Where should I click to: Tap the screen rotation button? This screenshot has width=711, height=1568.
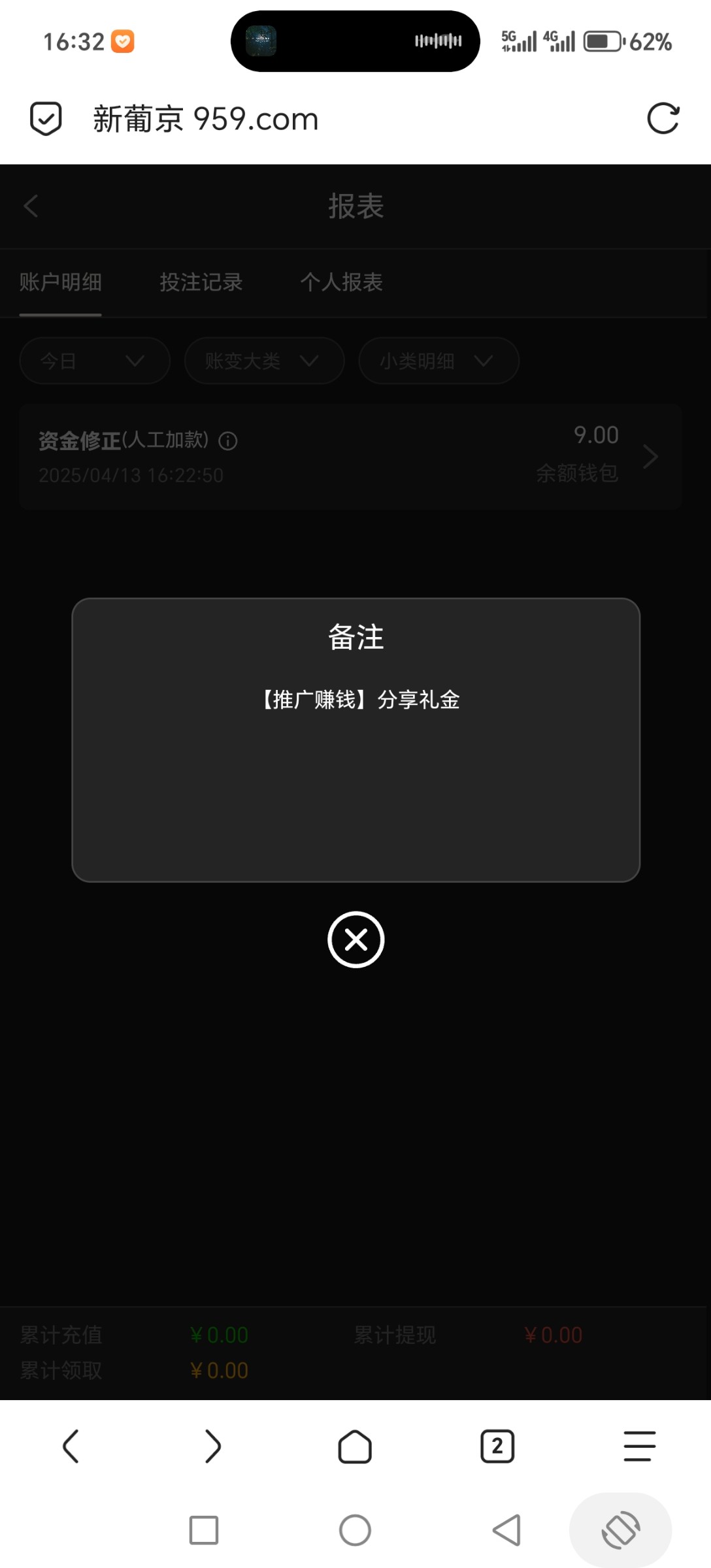point(620,1530)
